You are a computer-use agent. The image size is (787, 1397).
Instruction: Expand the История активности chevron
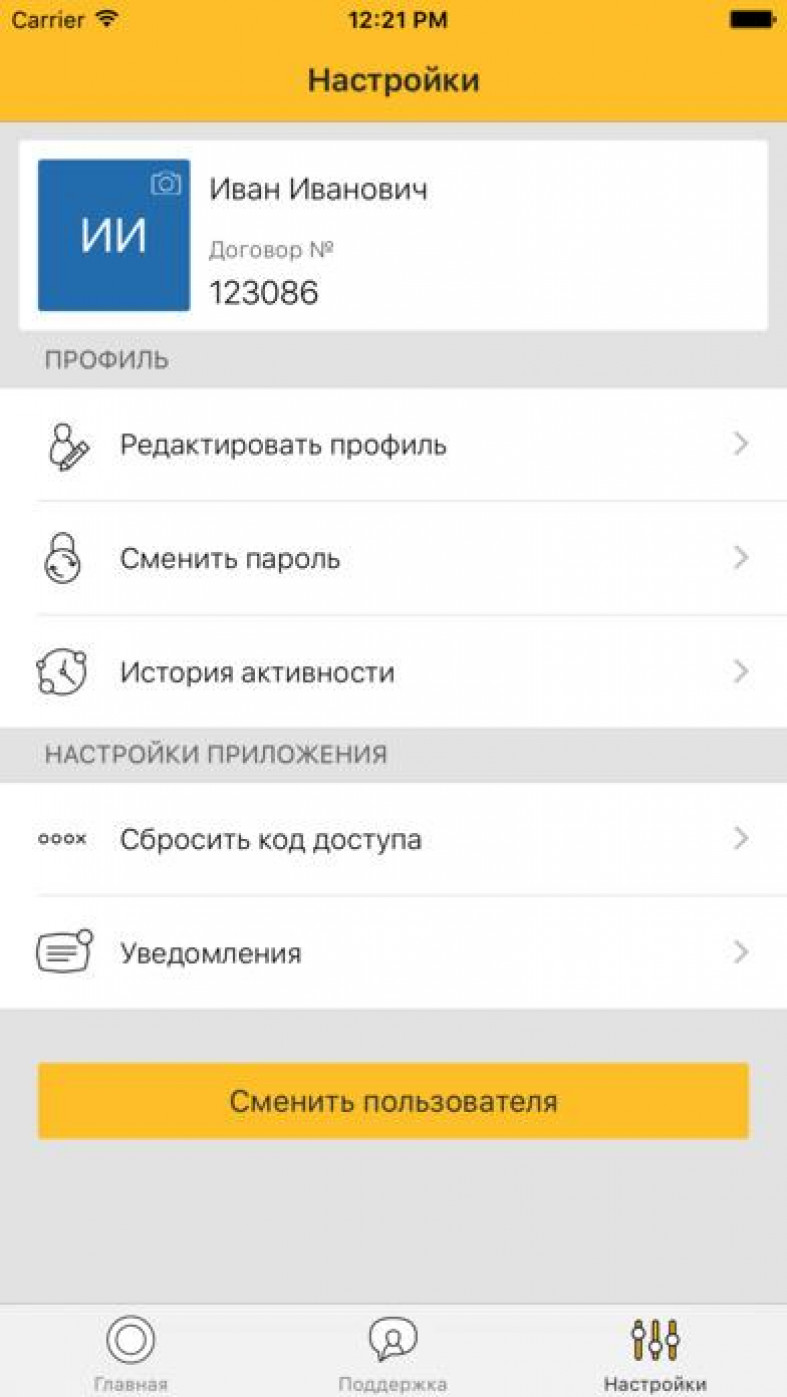(740, 671)
